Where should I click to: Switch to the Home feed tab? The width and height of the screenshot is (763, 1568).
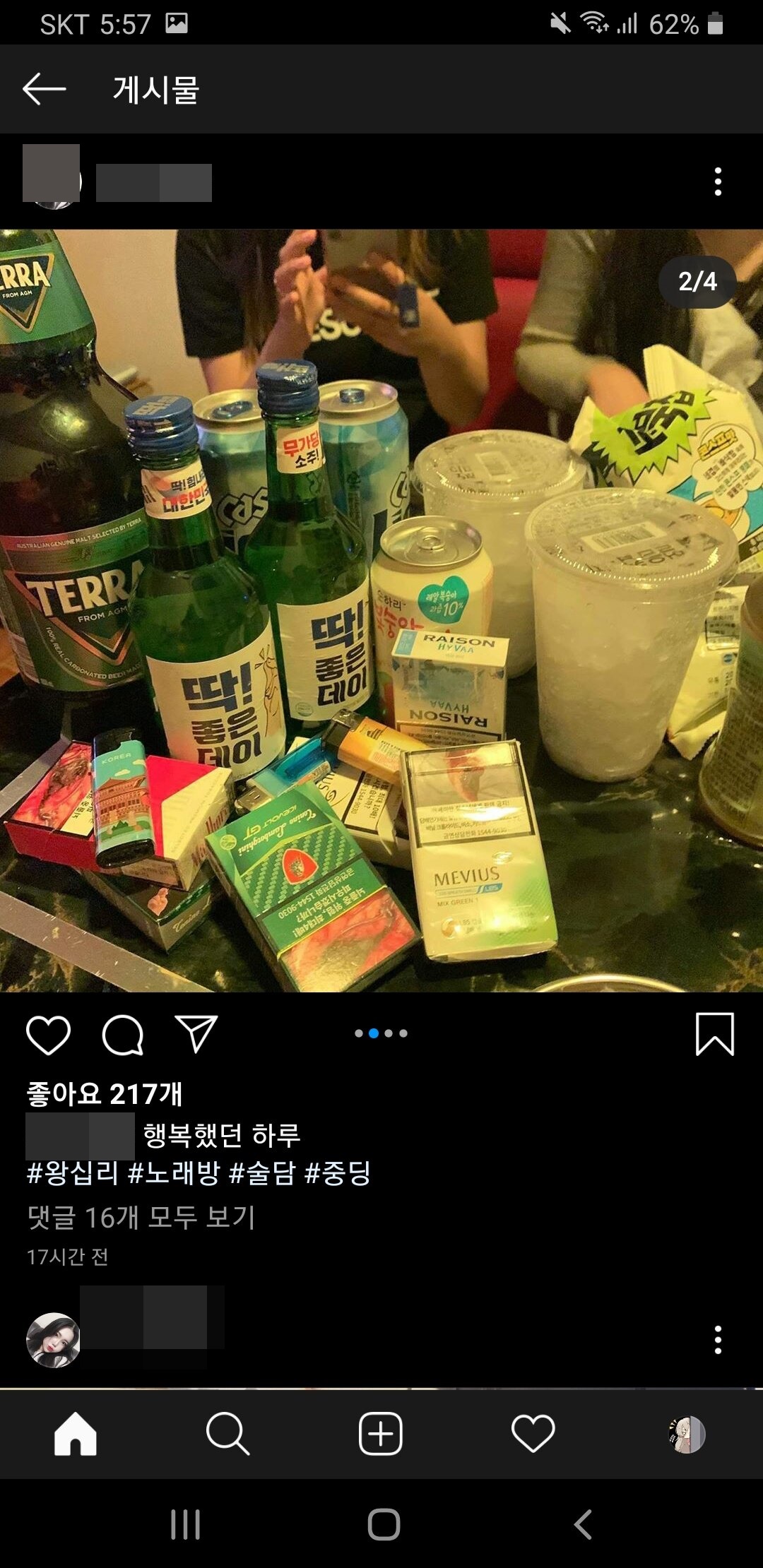(x=76, y=1434)
